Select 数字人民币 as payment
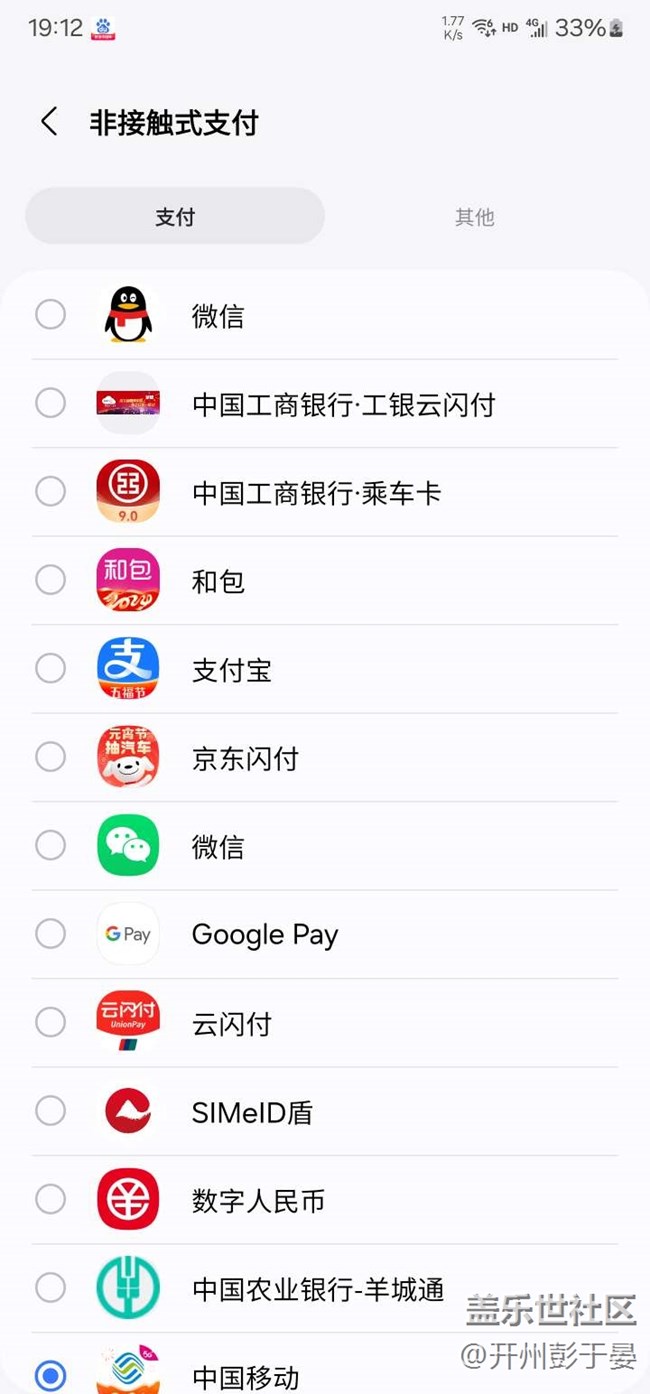This screenshot has height=1394, width=650. [x=51, y=1199]
